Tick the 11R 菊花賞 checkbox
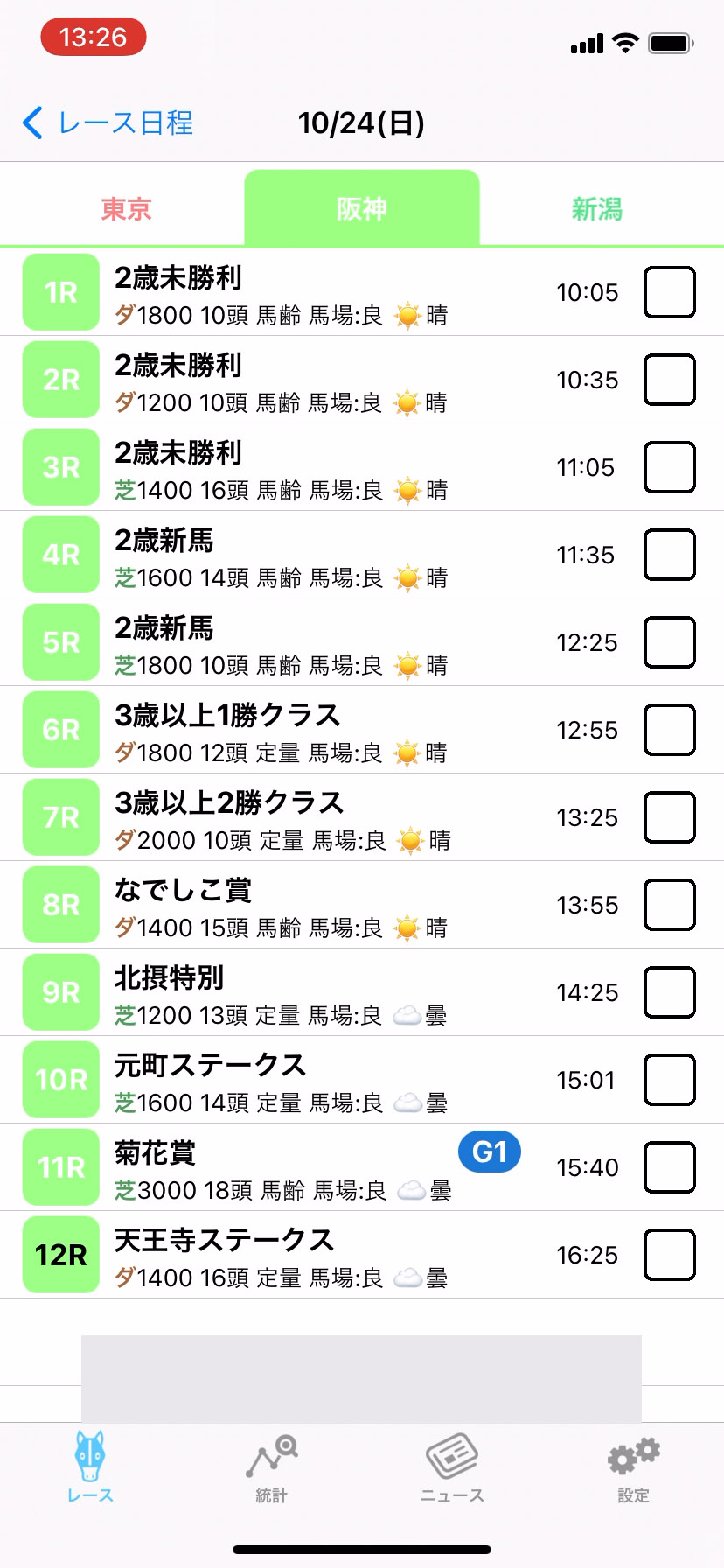724x1568 pixels. [670, 1167]
